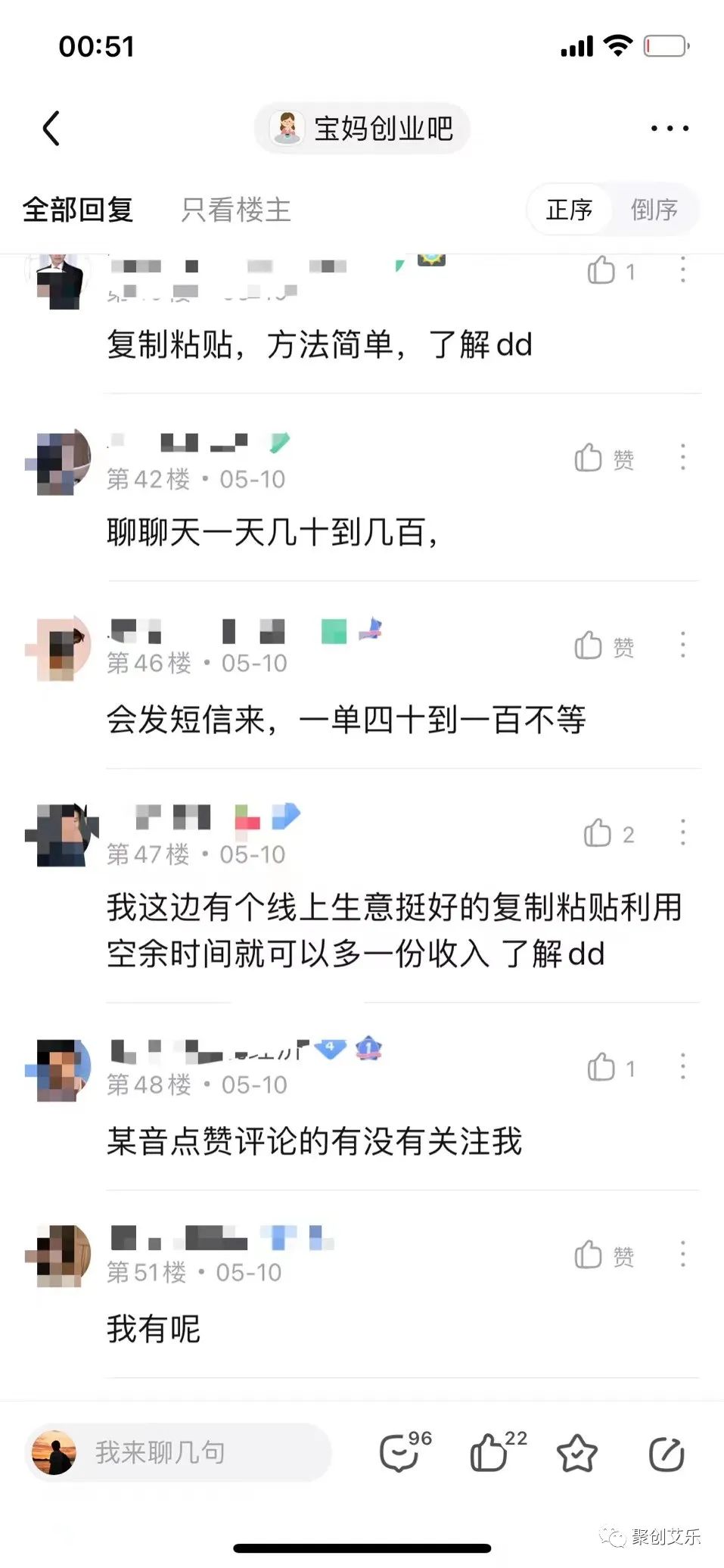Select 全部回复 tab

[x=78, y=210]
